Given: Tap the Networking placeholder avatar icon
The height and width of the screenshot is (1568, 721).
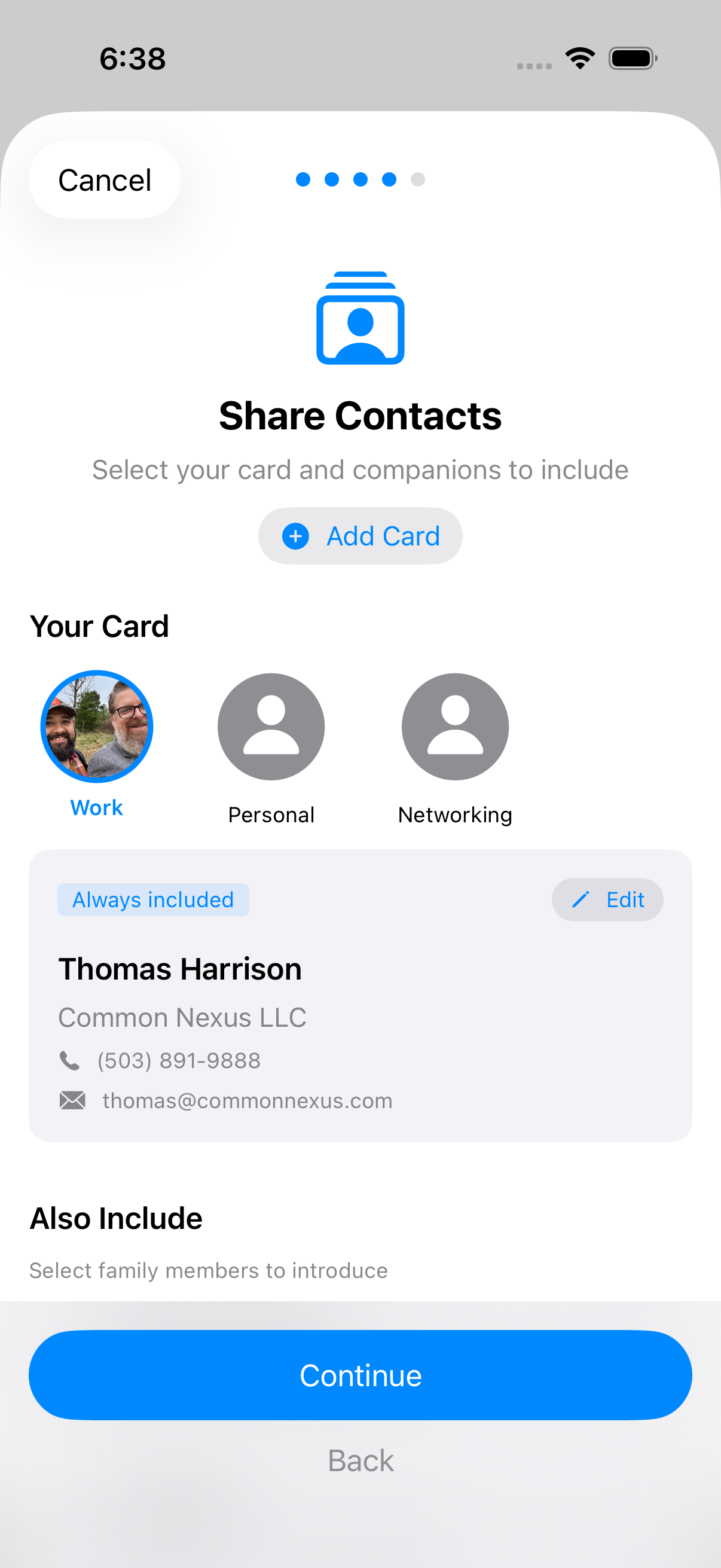Looking at the screenshot, I should [454, 726].
